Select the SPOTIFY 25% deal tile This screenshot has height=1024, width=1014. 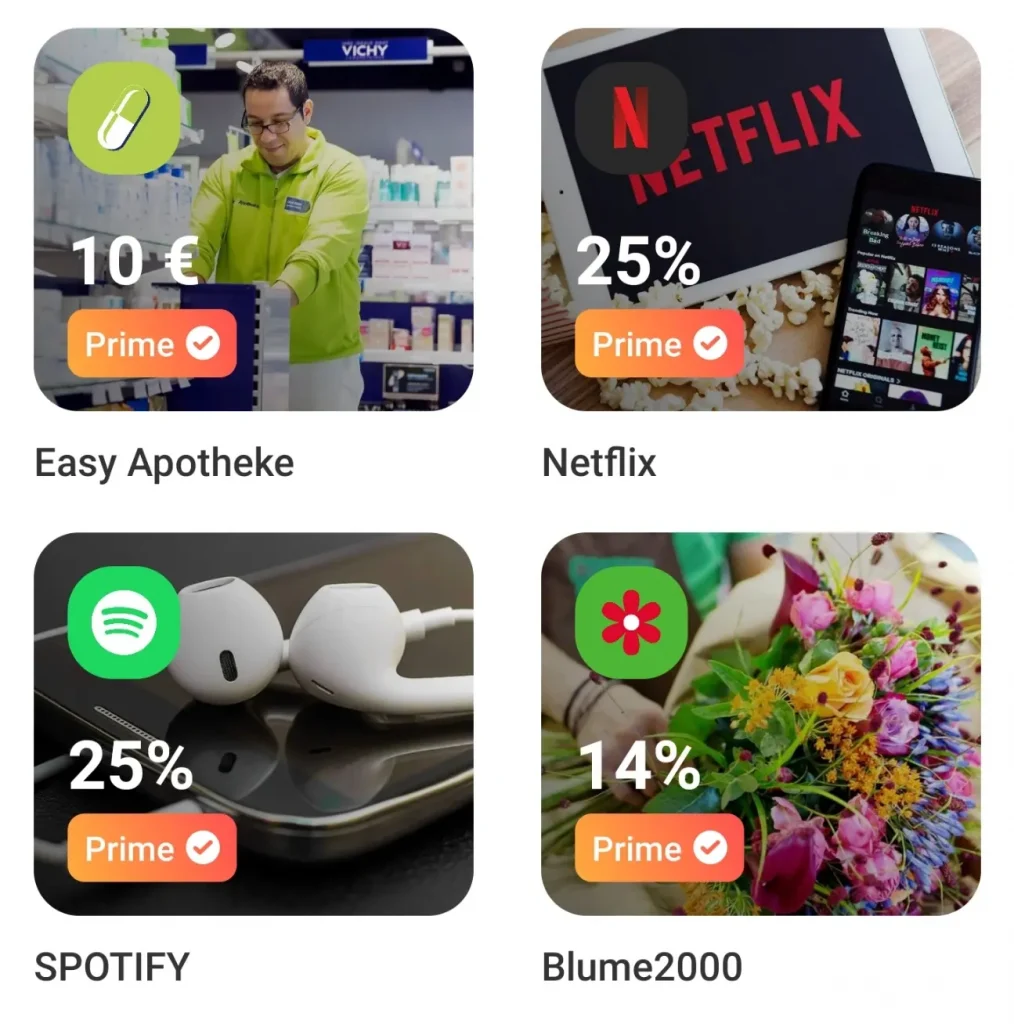tap(253, 723)
